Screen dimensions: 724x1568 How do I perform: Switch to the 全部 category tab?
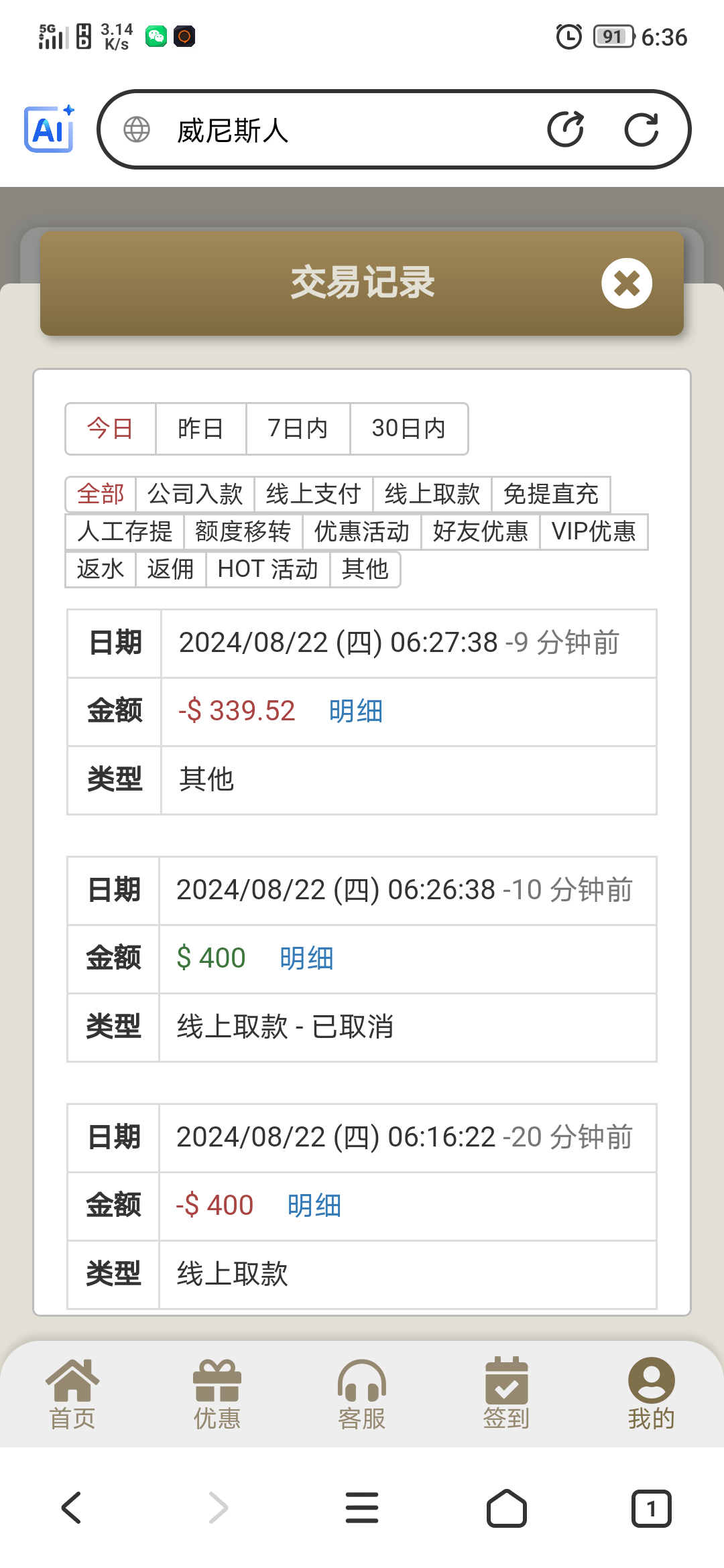(101, 494)
